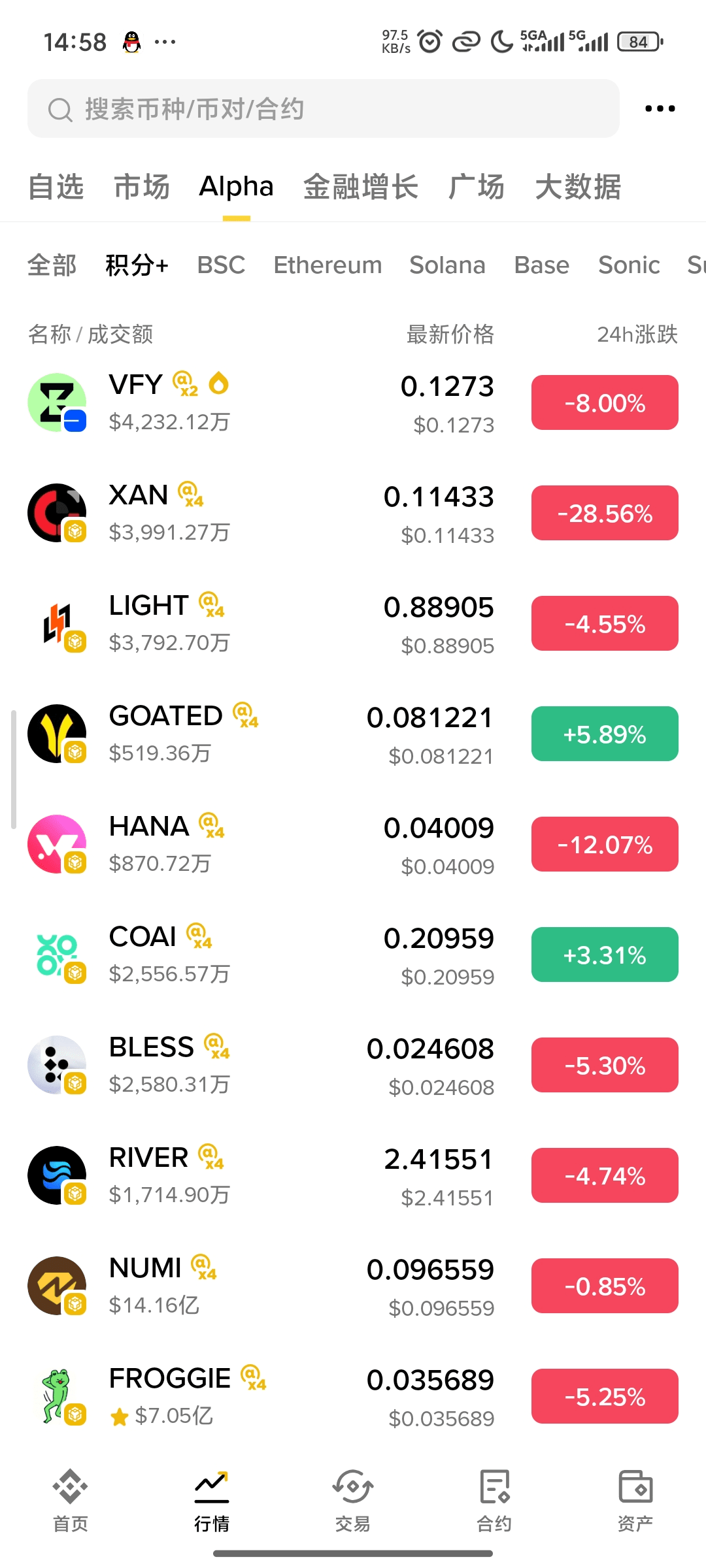Sort list by 最新价格
Image resolution: width=706 pixels, height=1568 pixels.
tap(450, 335)
